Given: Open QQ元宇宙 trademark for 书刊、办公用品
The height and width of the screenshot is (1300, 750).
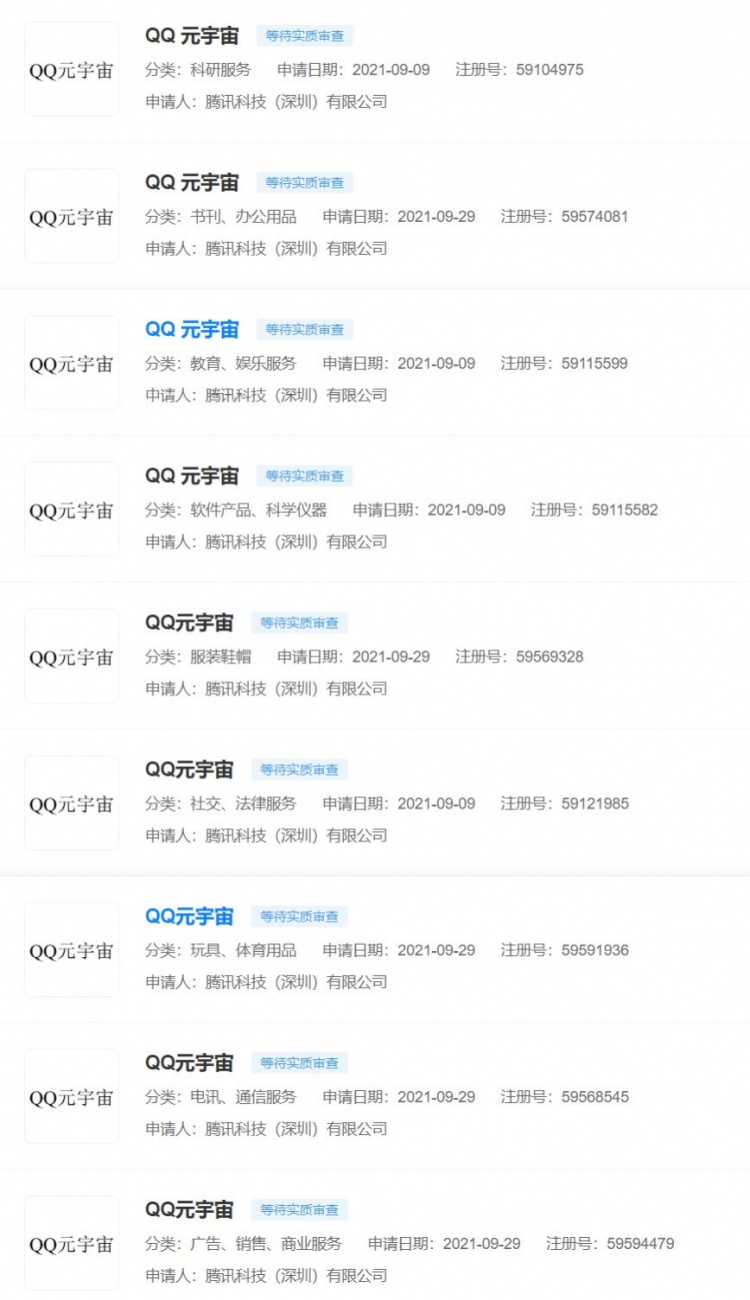Looking at the screenshot, I should 192,183.
